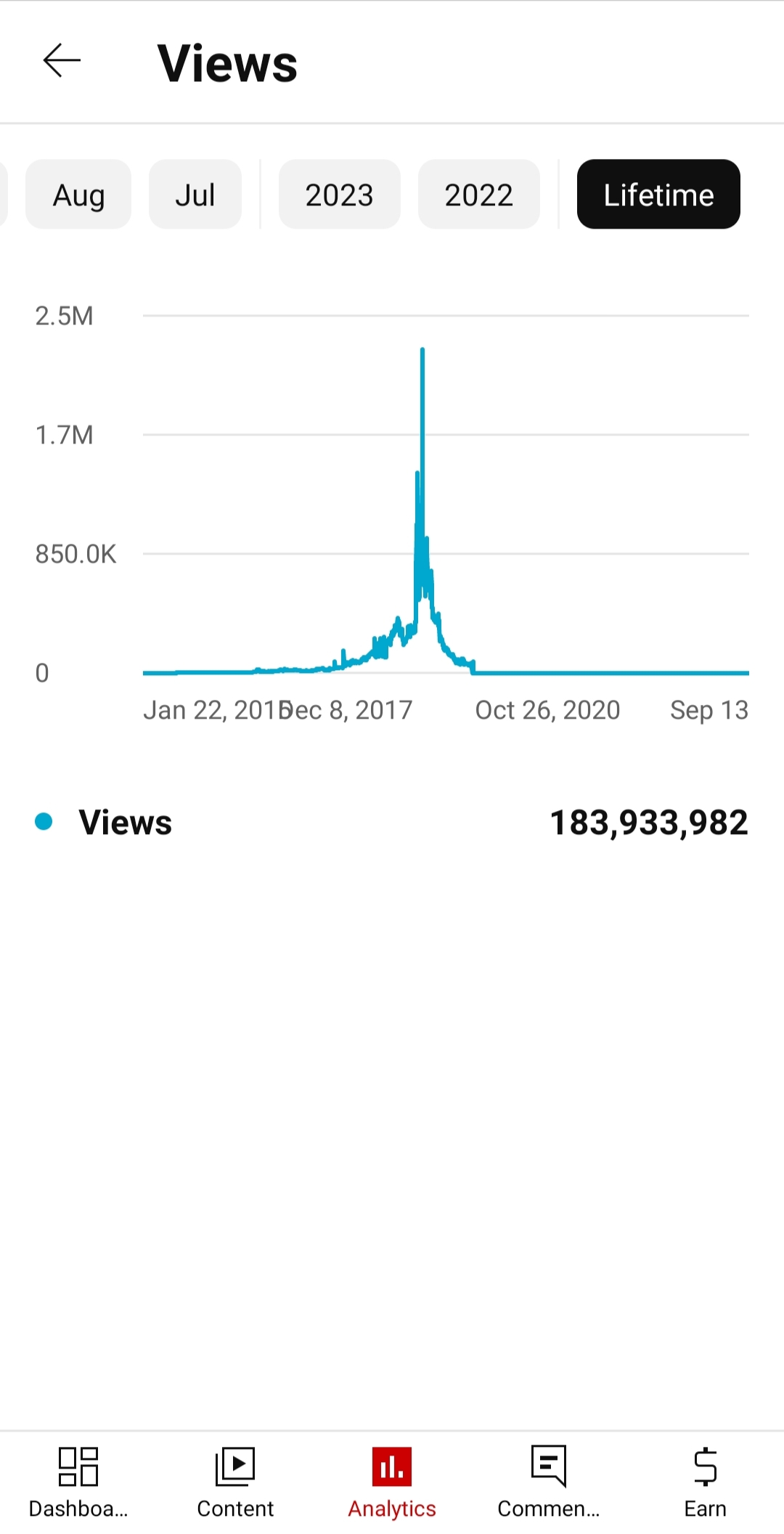This screenshot has height=1534, width=784.
Task: Filter views by 2022
Action: pos(479,195)
